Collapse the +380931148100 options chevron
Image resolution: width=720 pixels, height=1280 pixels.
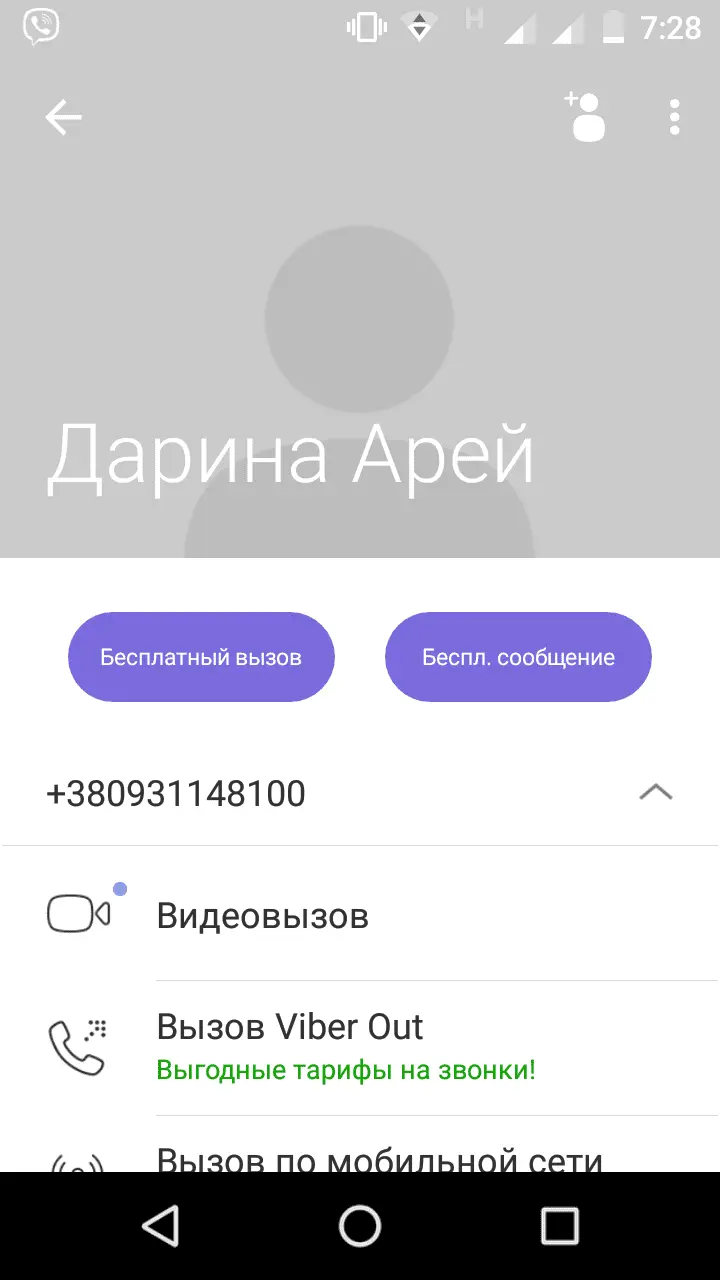coord(655,793)
